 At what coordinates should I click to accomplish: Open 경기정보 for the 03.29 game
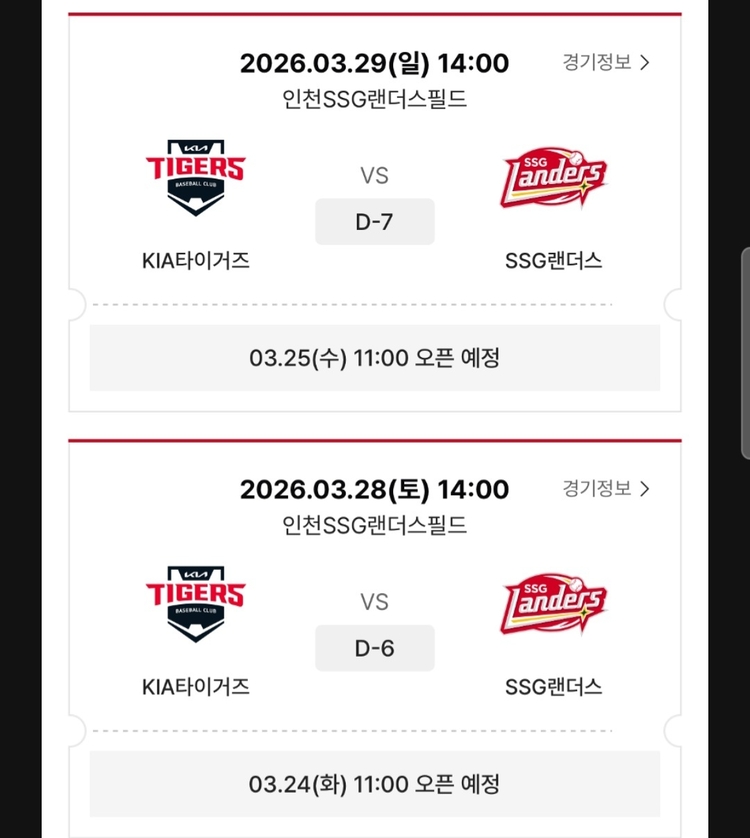606,63
